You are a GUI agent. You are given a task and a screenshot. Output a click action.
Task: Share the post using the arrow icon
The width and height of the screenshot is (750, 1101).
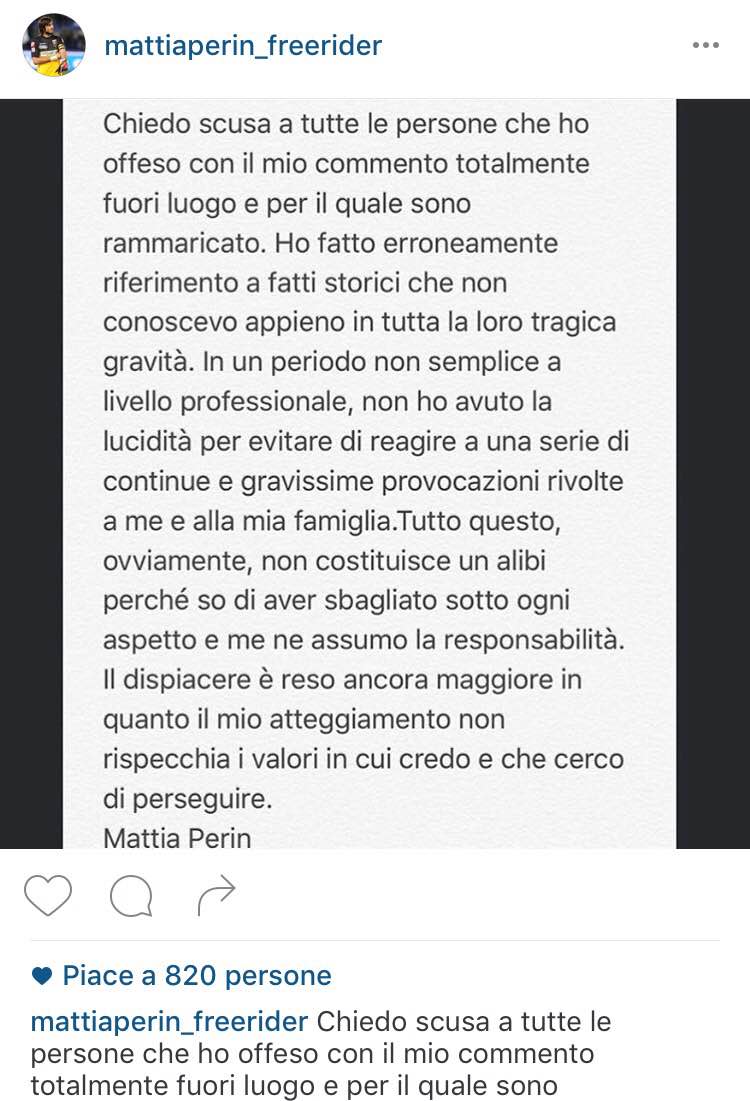[216, 895]
